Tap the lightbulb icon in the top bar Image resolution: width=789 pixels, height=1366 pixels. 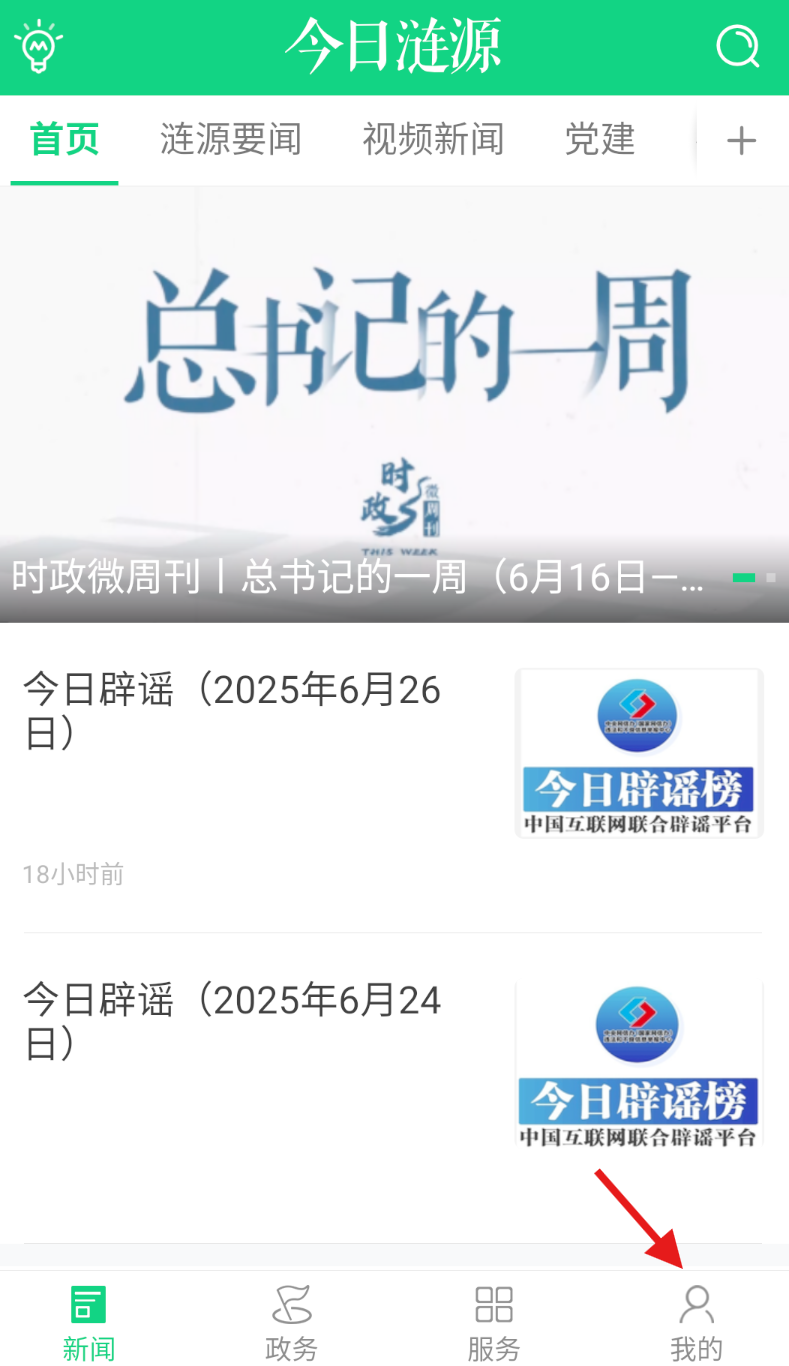(x=36, y=47)
